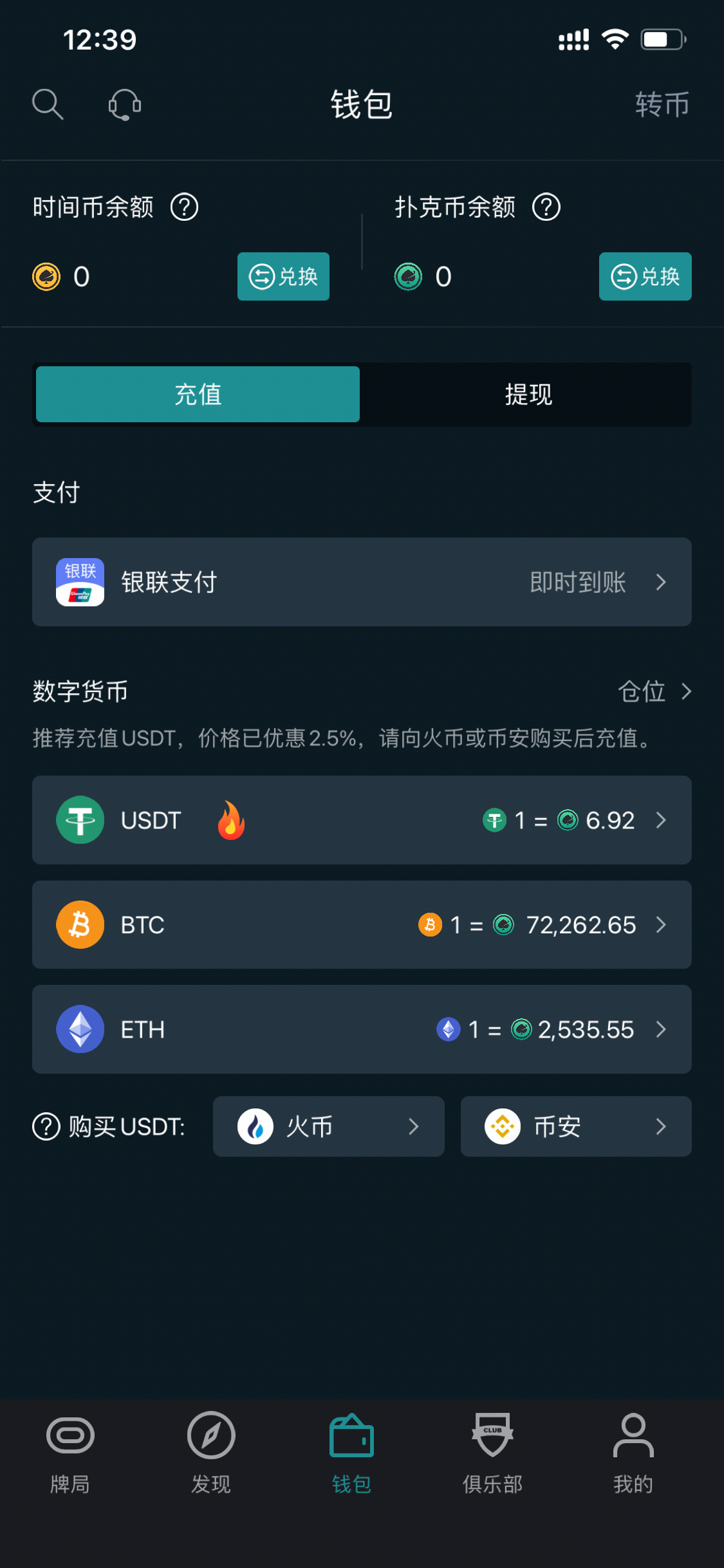
Task: Contact customer service via headset icon
Action: pyautogui.click(x=125, y=104)
